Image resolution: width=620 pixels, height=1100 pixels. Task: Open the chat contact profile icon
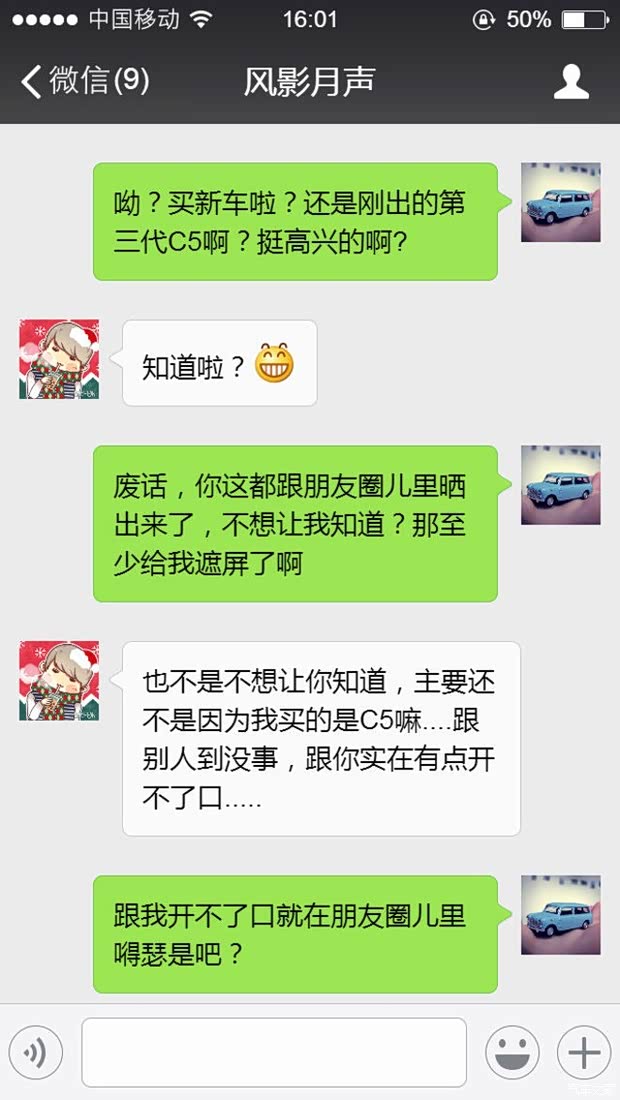(571, 81)
